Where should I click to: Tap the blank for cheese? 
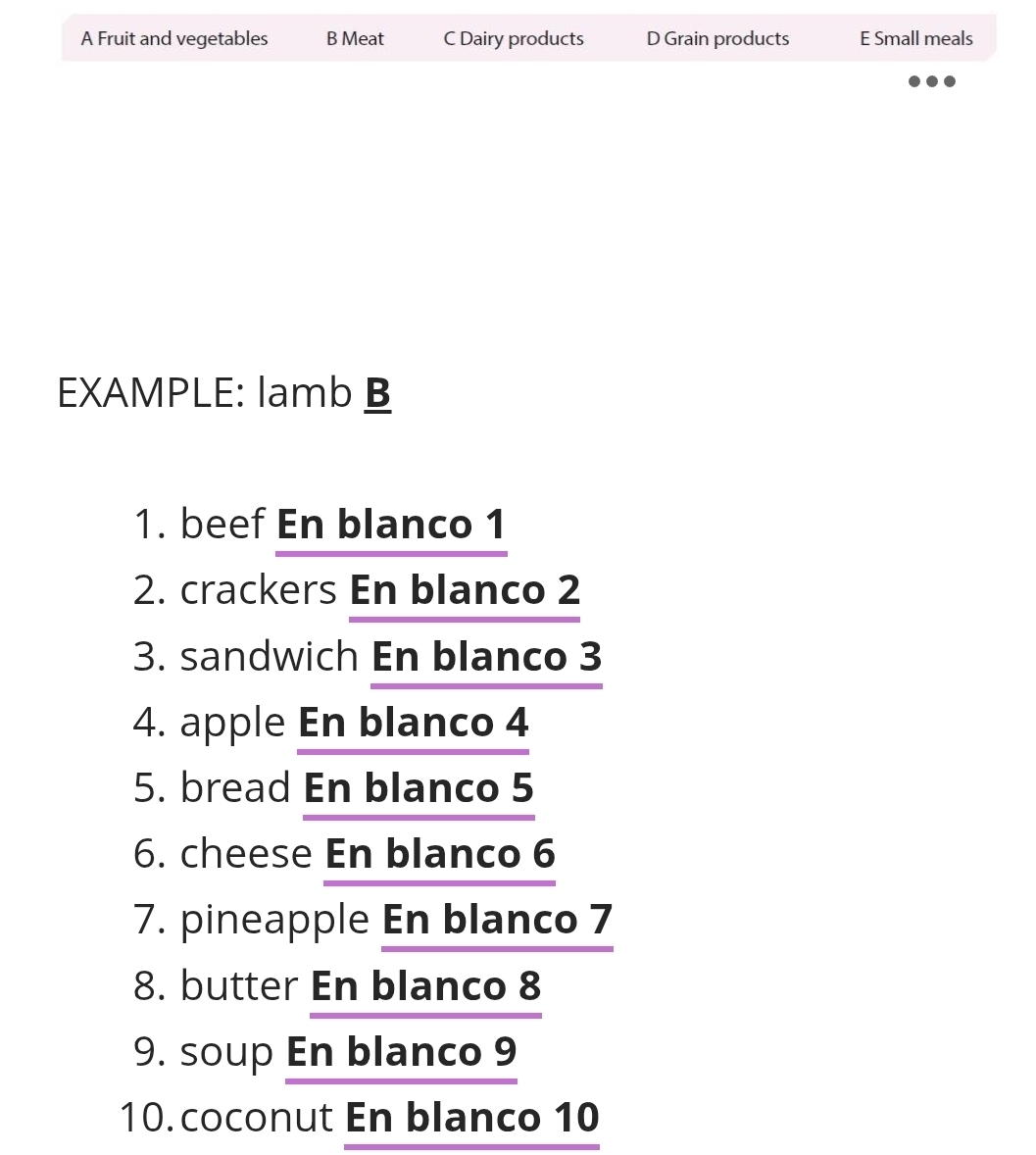(x=440, y=855)
